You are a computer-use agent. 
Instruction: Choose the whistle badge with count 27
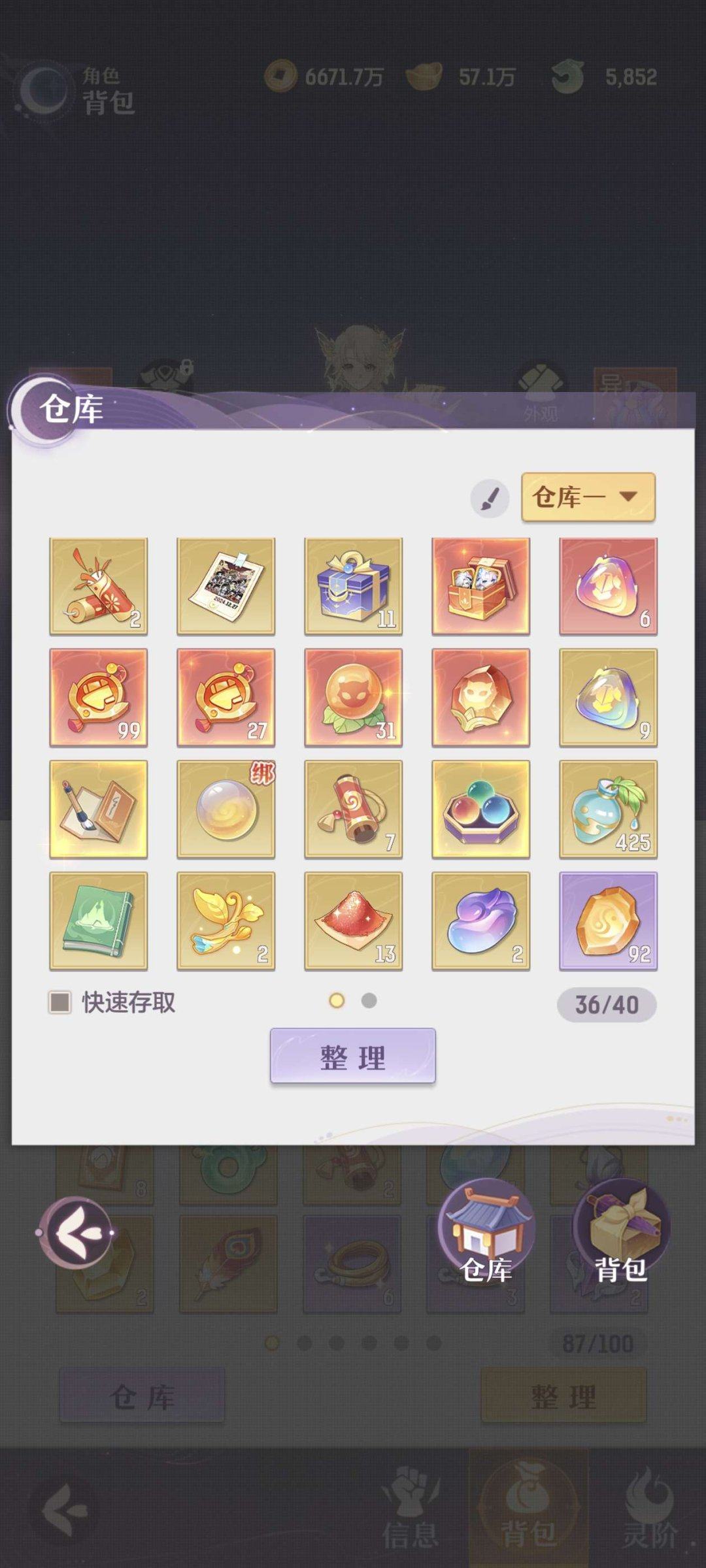[x=226, y=697]
